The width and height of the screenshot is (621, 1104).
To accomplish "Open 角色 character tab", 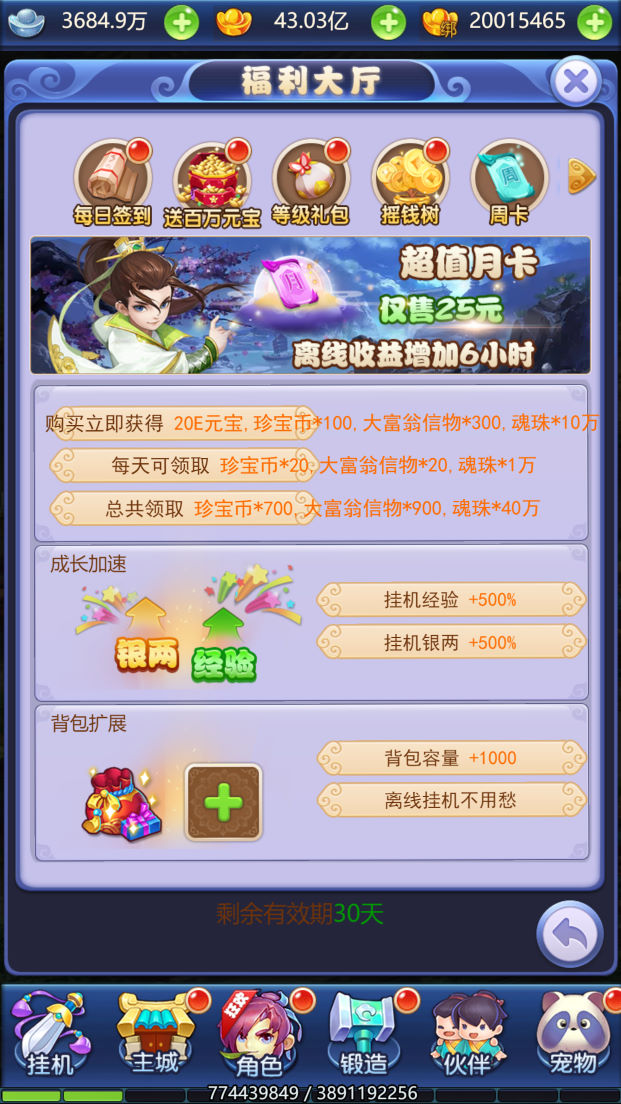I will (258, 1033).
